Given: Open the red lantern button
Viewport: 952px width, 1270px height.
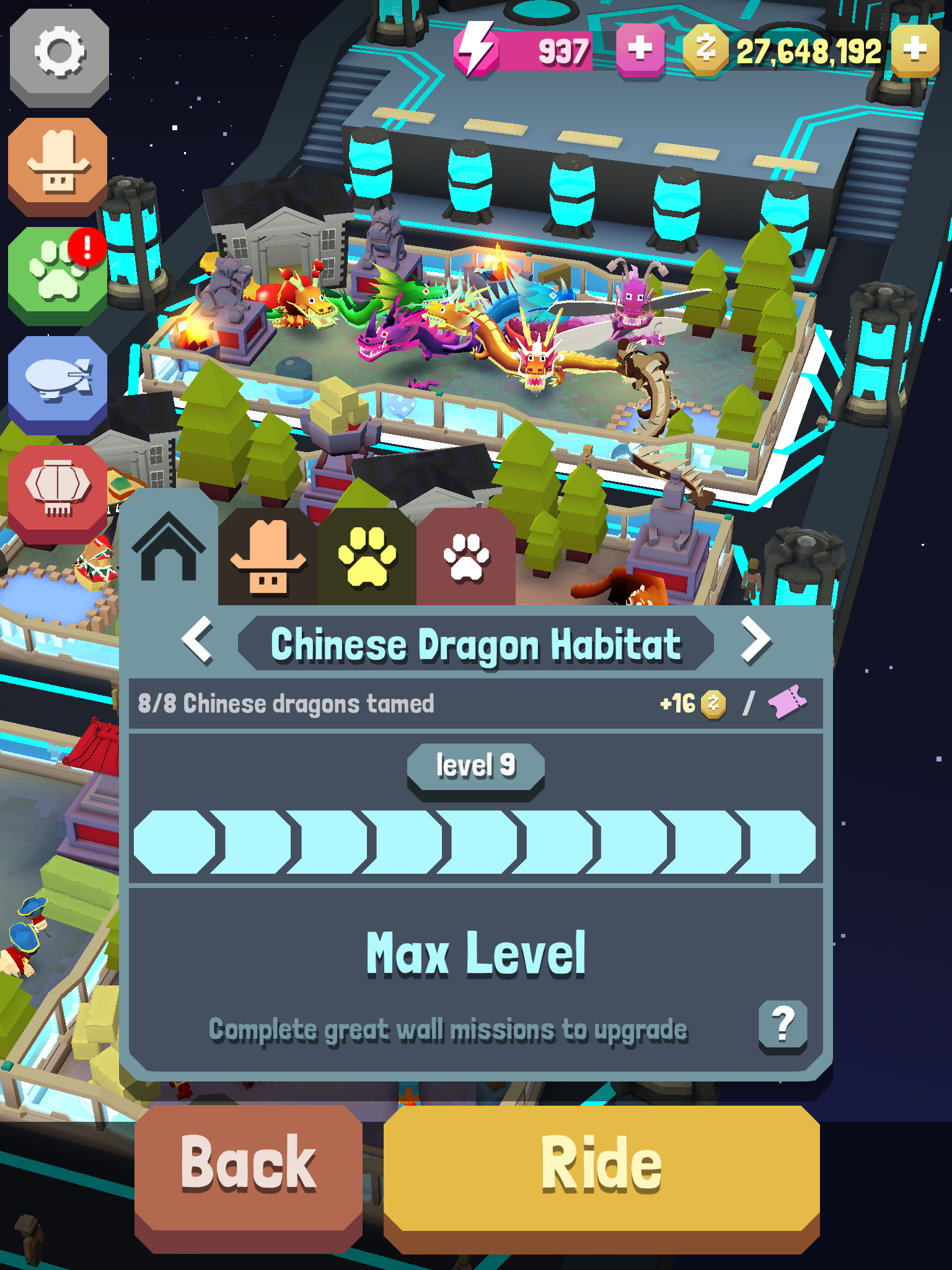Looking at the screenshot, I should (x=58, y=490).
